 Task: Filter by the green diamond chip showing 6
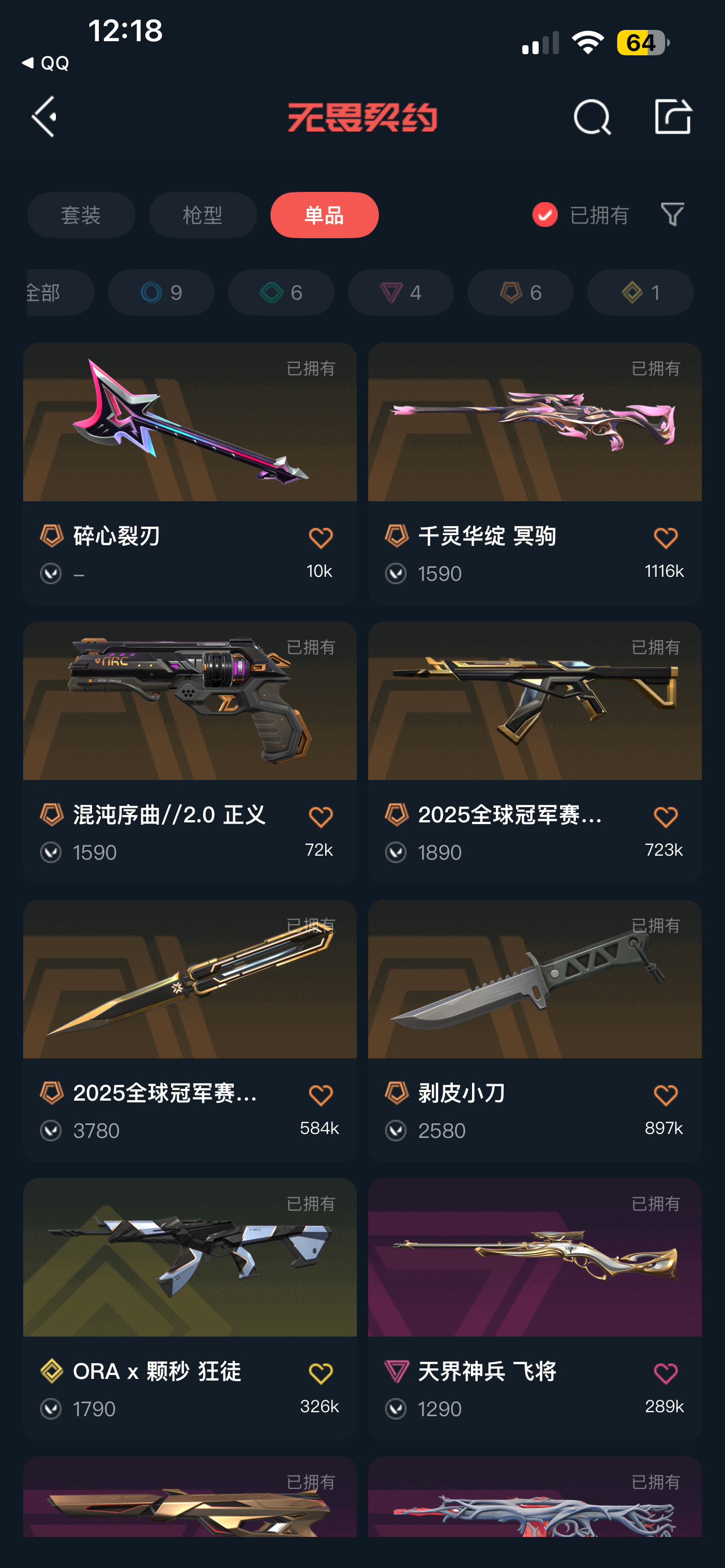281,293
